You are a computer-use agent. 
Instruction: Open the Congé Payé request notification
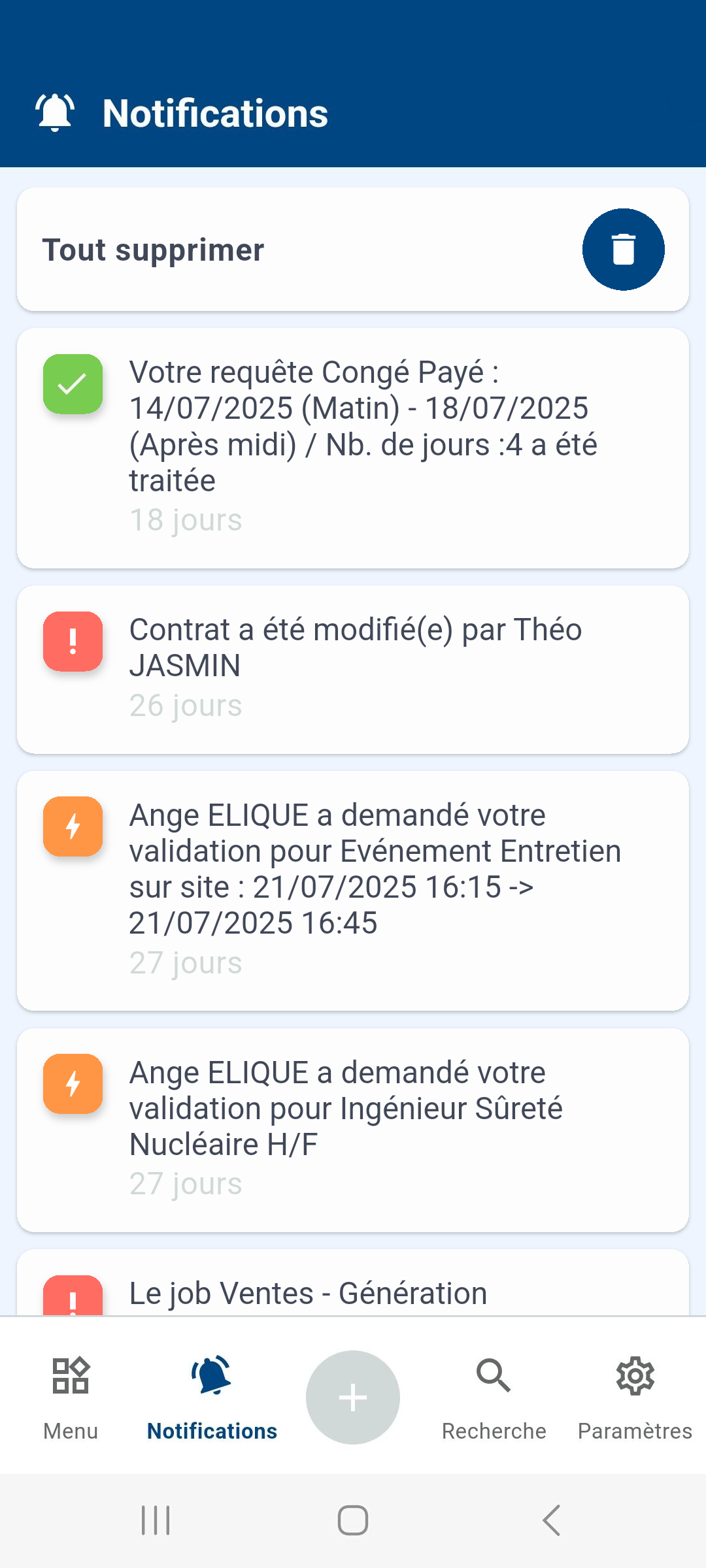click(353, 448)
